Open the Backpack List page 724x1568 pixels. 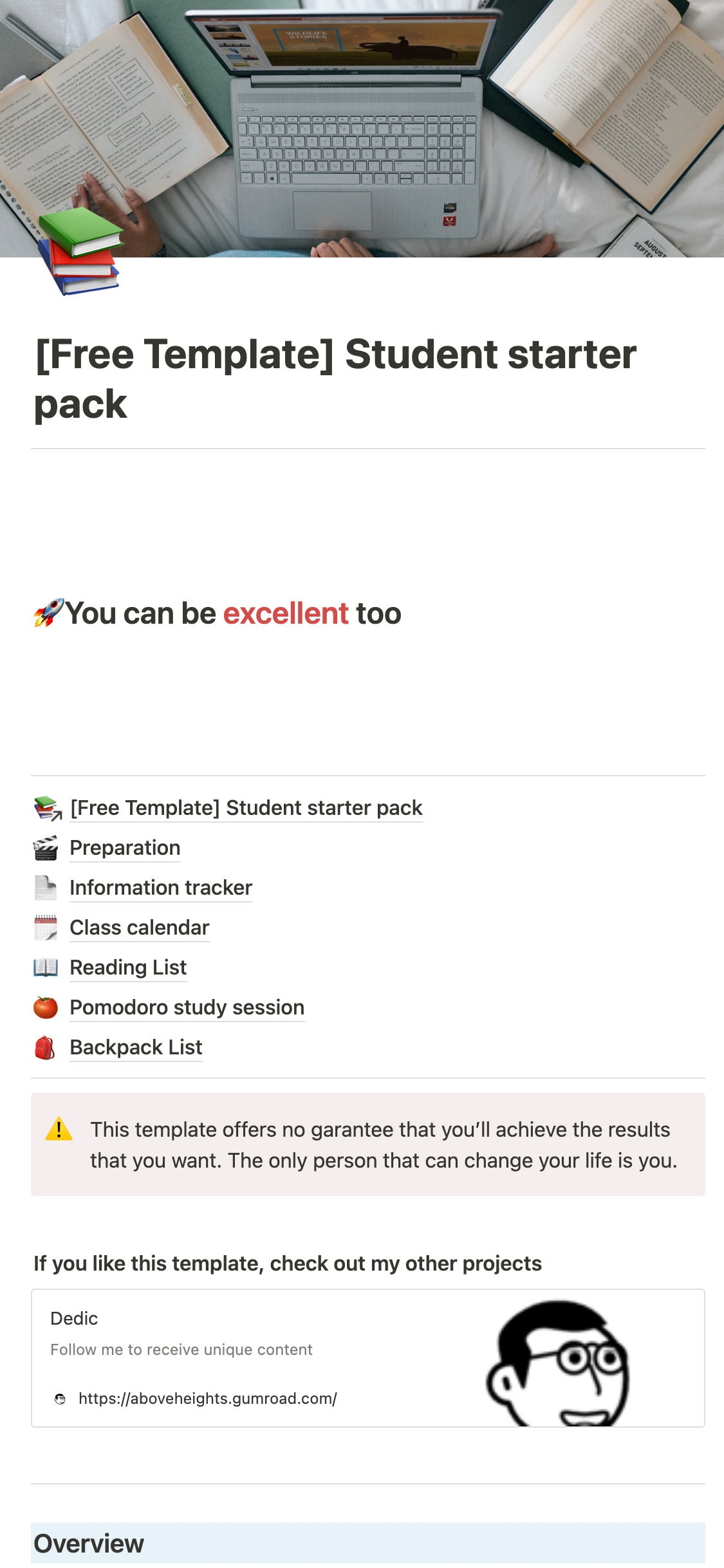136,1047
